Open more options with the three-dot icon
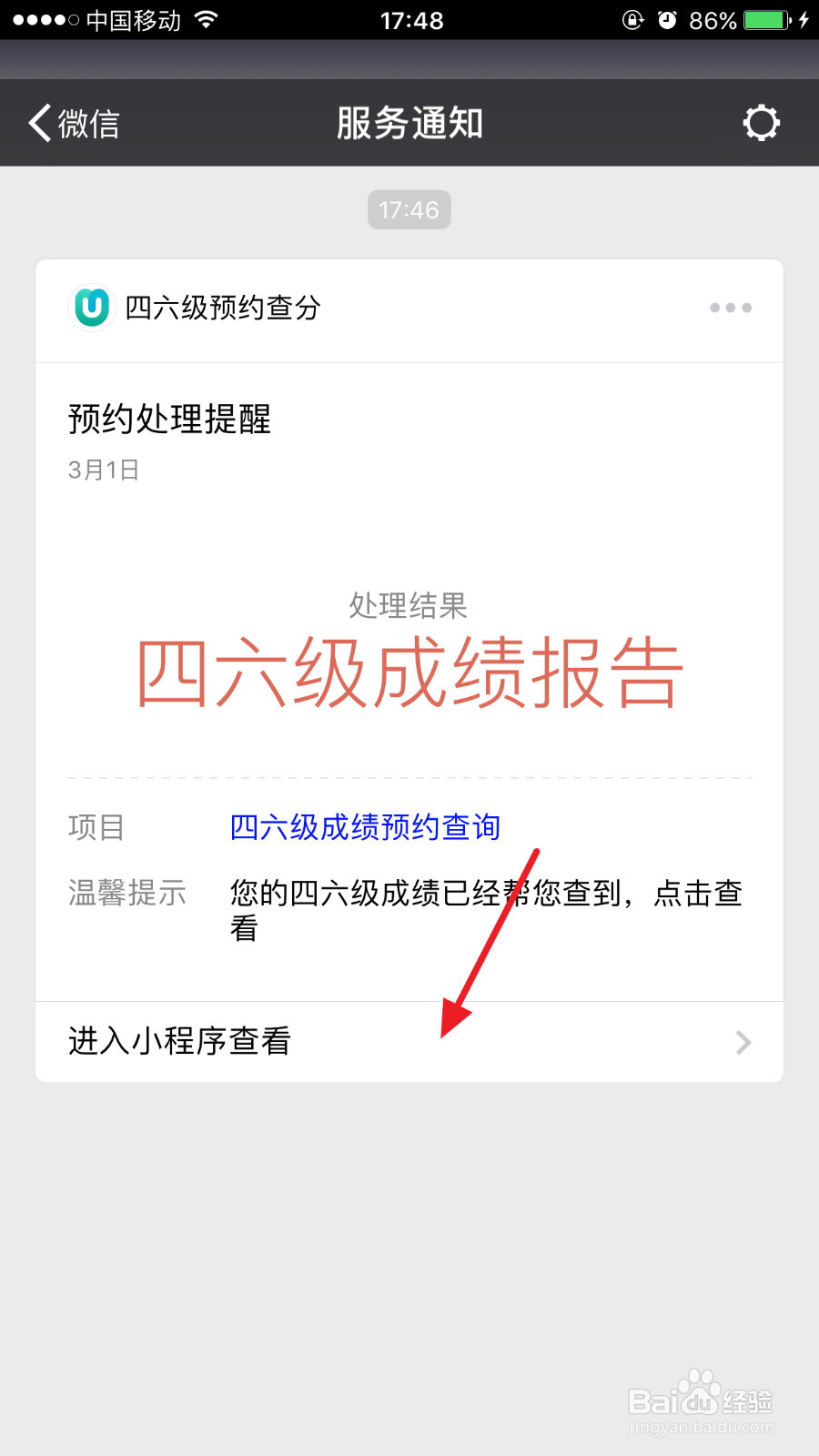This screenshot has width=819, height=1456. pos(730,308)
